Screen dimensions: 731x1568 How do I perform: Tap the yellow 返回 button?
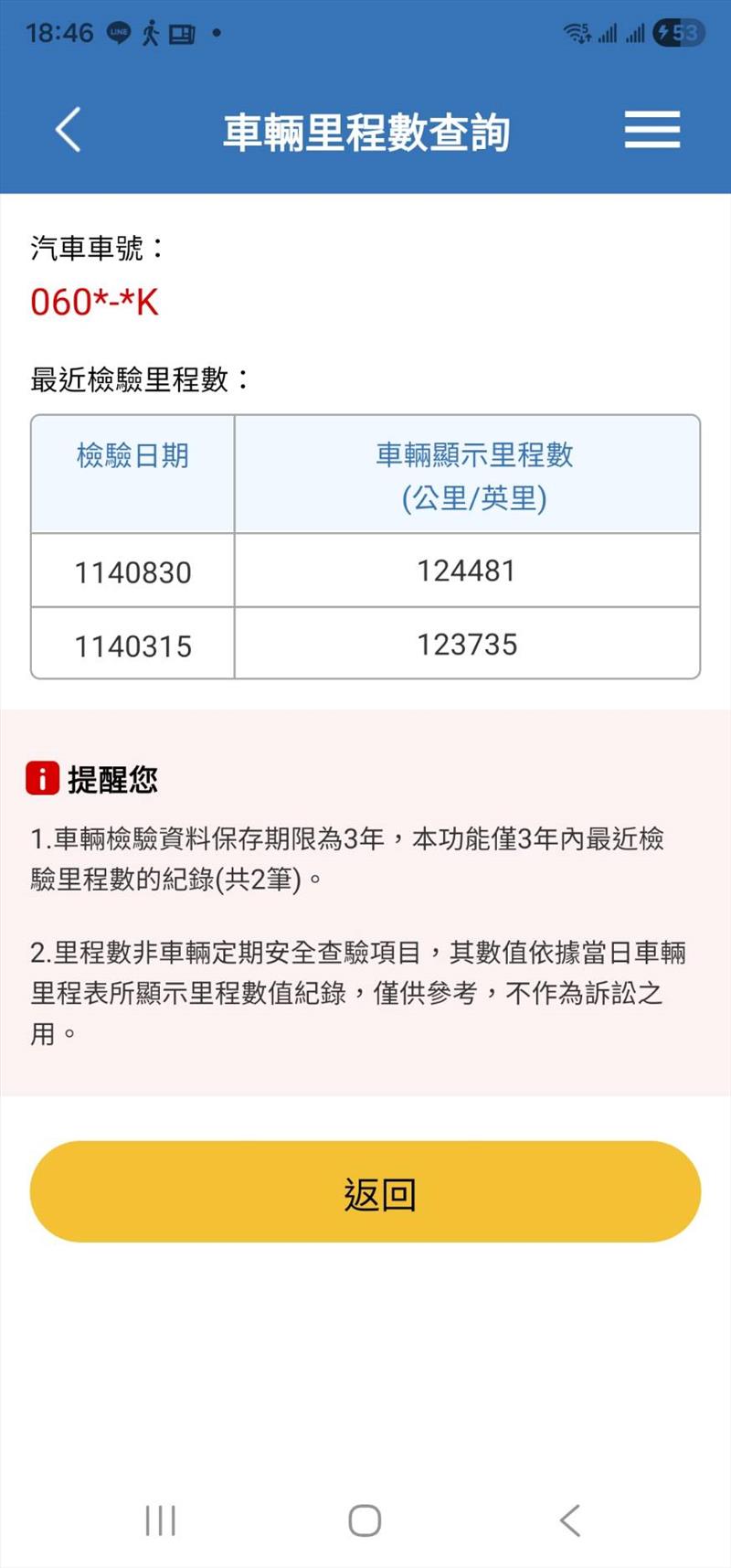pyautogui.click(x=365, y=1192)
